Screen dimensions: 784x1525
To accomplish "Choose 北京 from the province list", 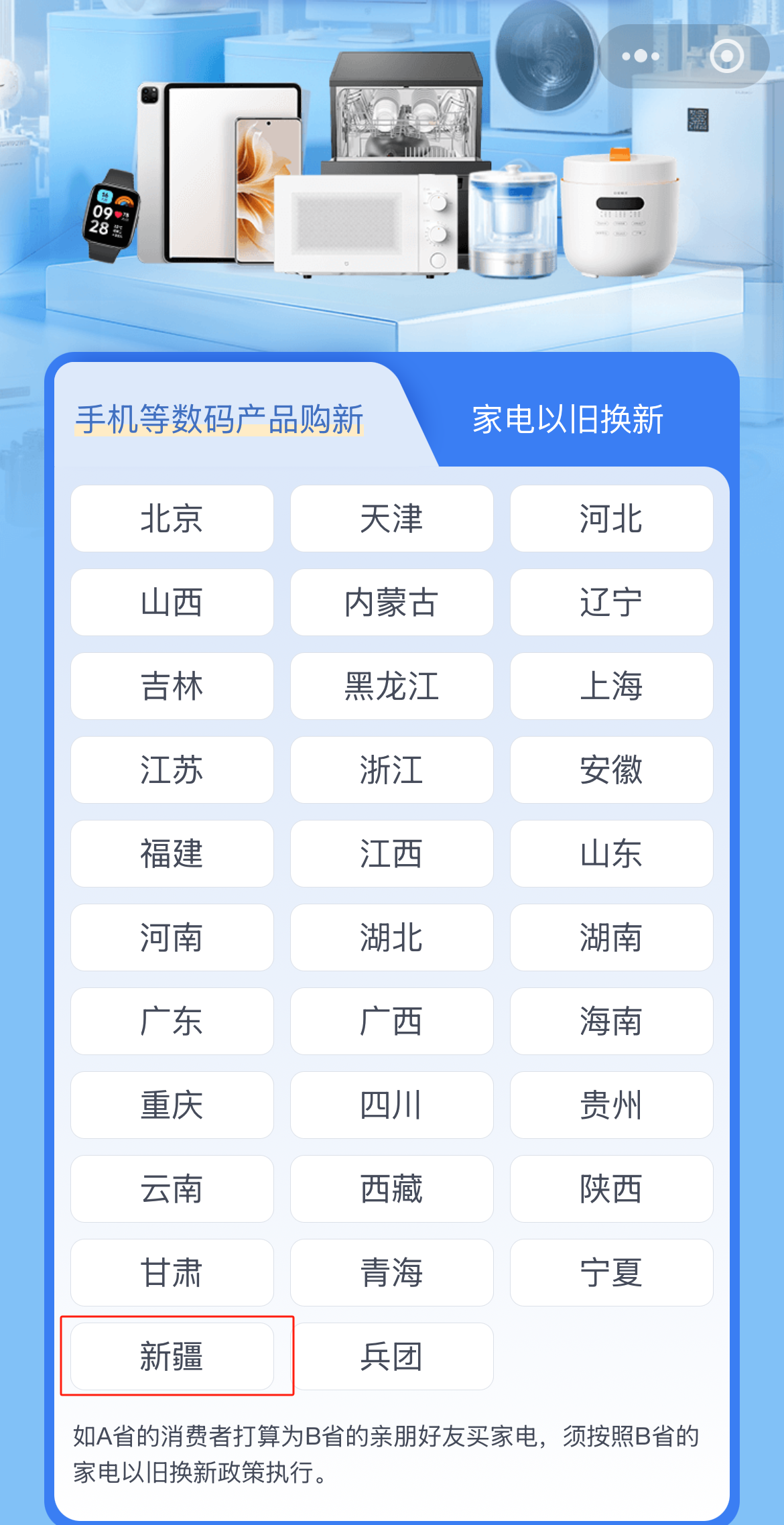I will pos(172,519).
